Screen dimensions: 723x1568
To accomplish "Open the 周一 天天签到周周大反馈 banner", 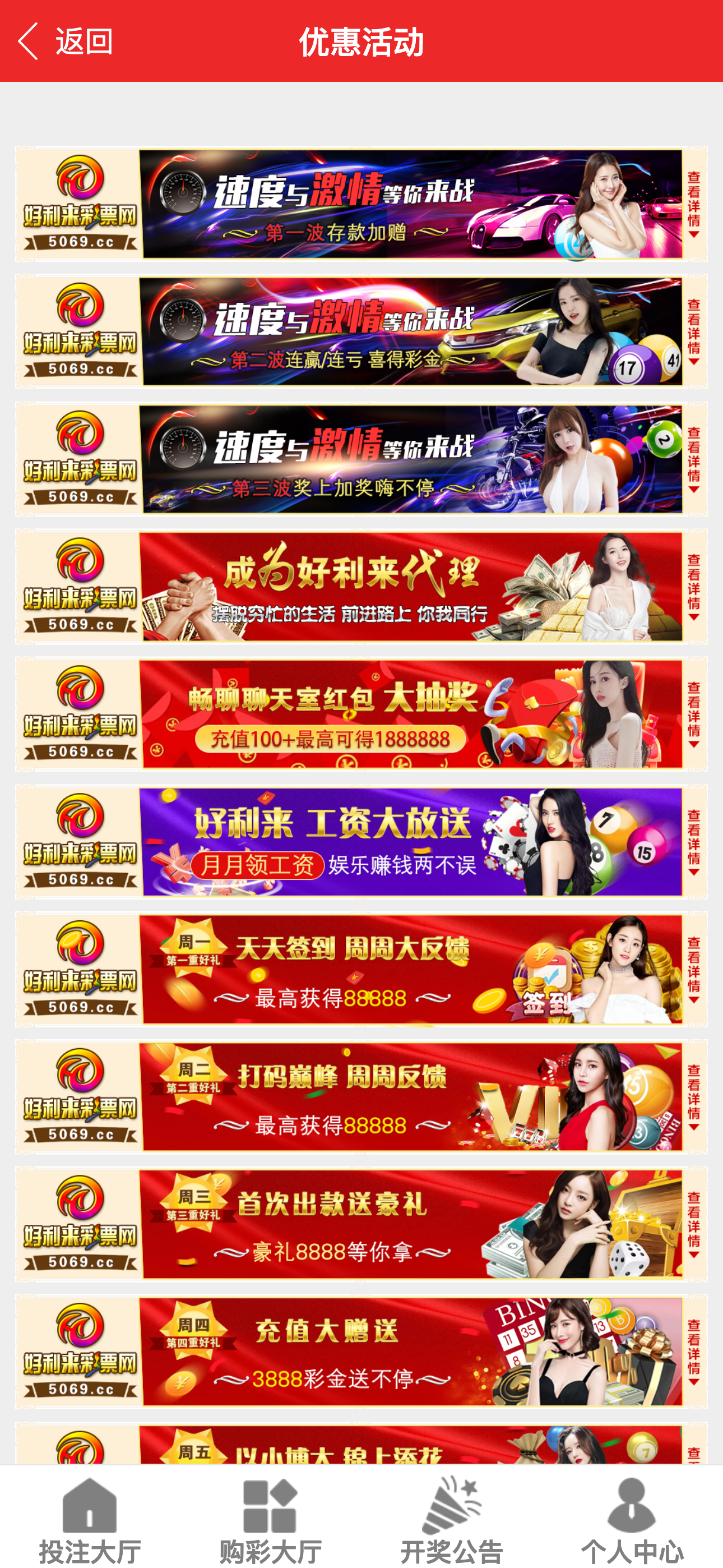I will pos(411,970).
